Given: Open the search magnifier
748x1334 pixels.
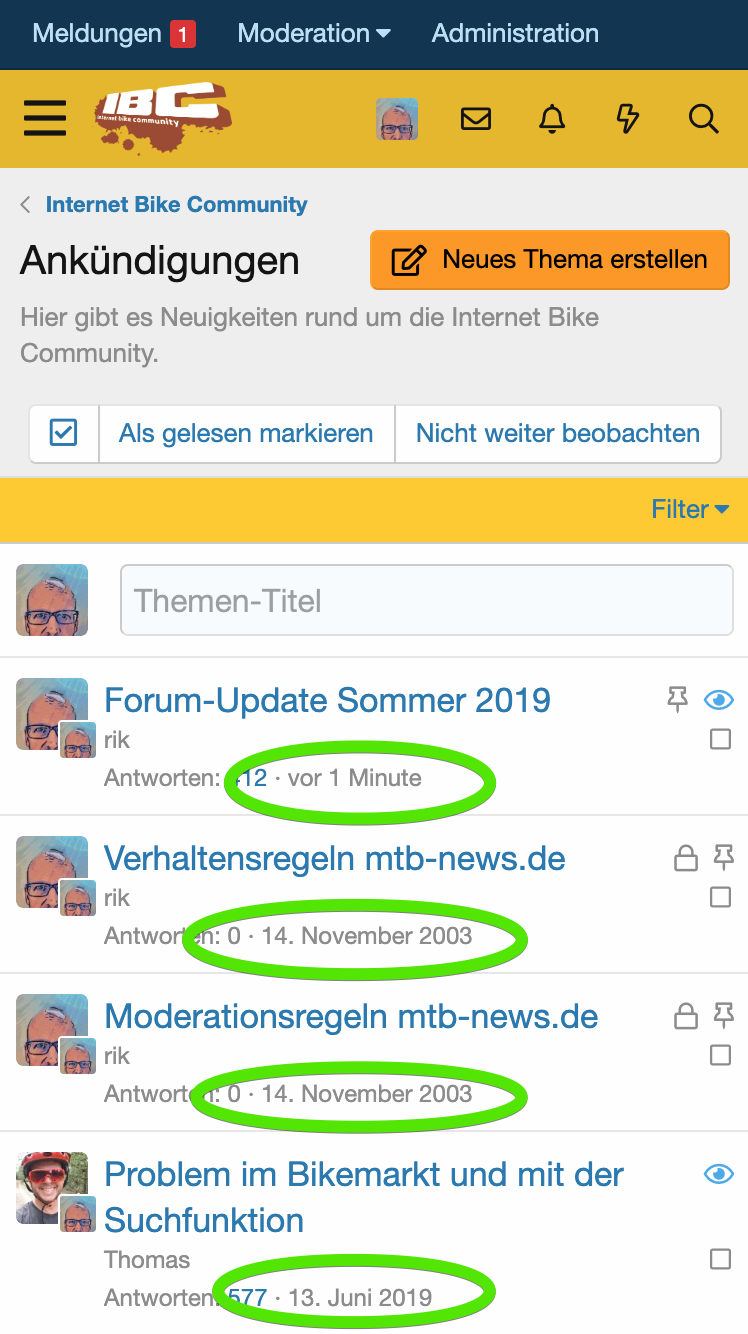Looking at the screenshot, I should pos(704,119).
